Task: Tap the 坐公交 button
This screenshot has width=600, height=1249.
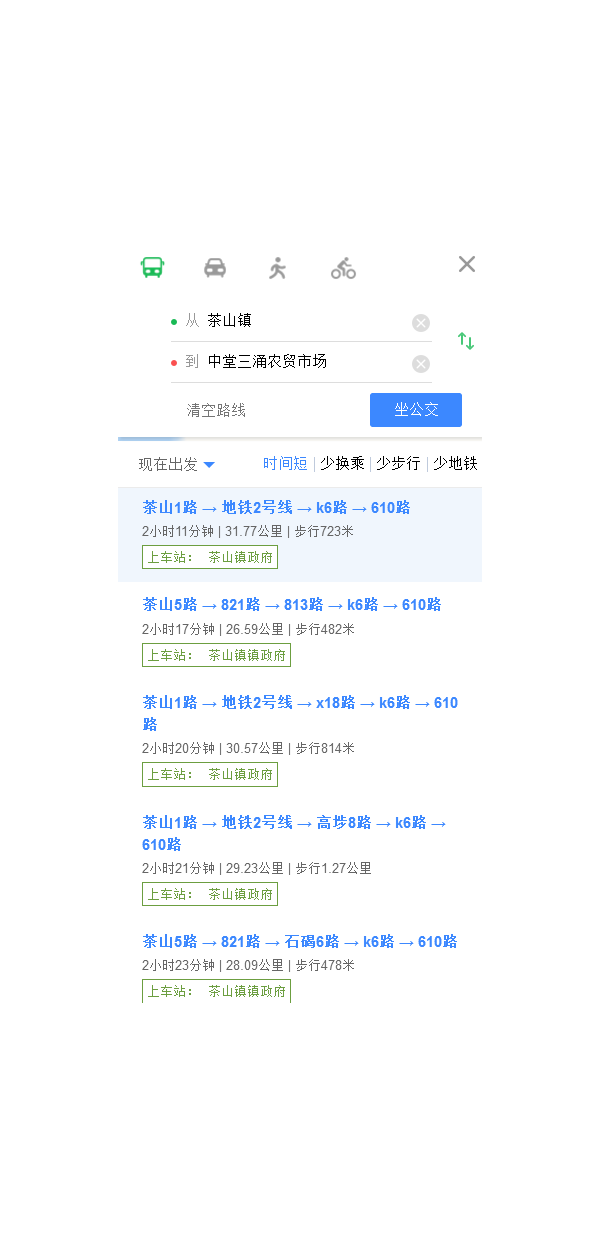Action: tap(416, 410)
